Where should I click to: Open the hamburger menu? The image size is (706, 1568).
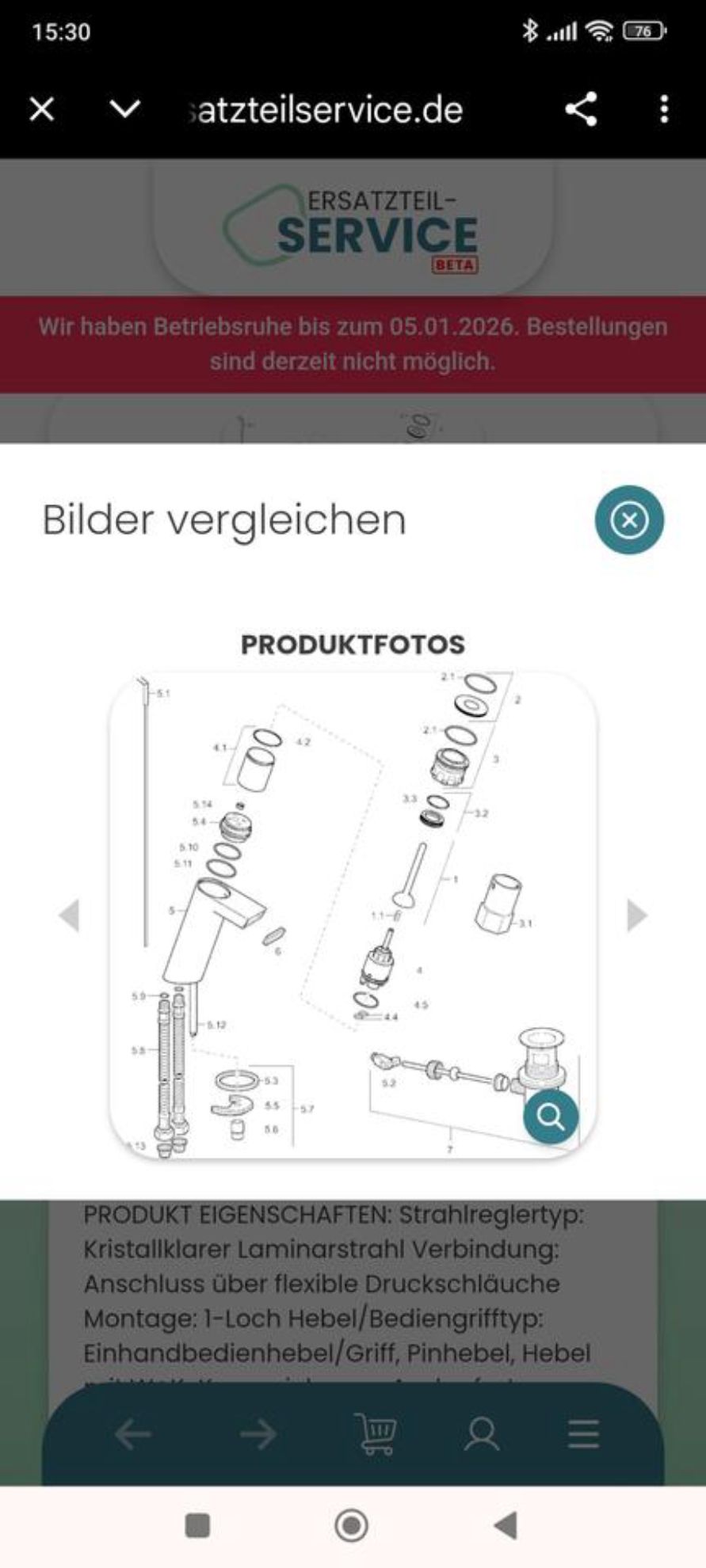click(583, 1434)
